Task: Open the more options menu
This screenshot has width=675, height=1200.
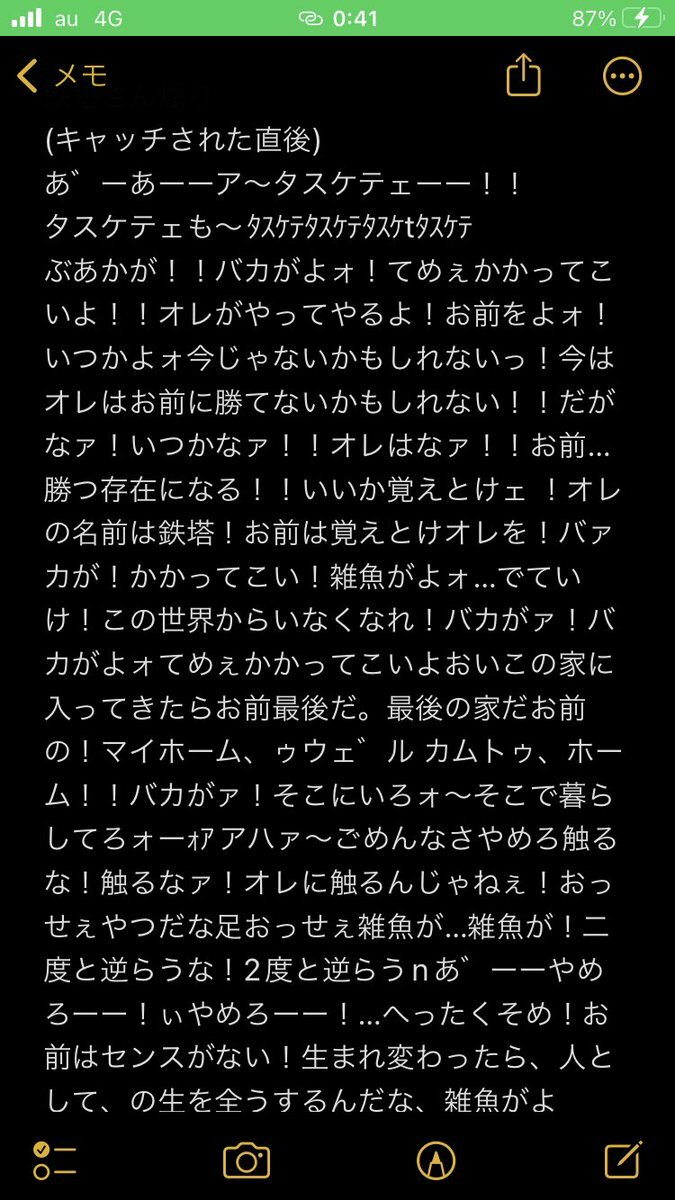Action: 622,75
